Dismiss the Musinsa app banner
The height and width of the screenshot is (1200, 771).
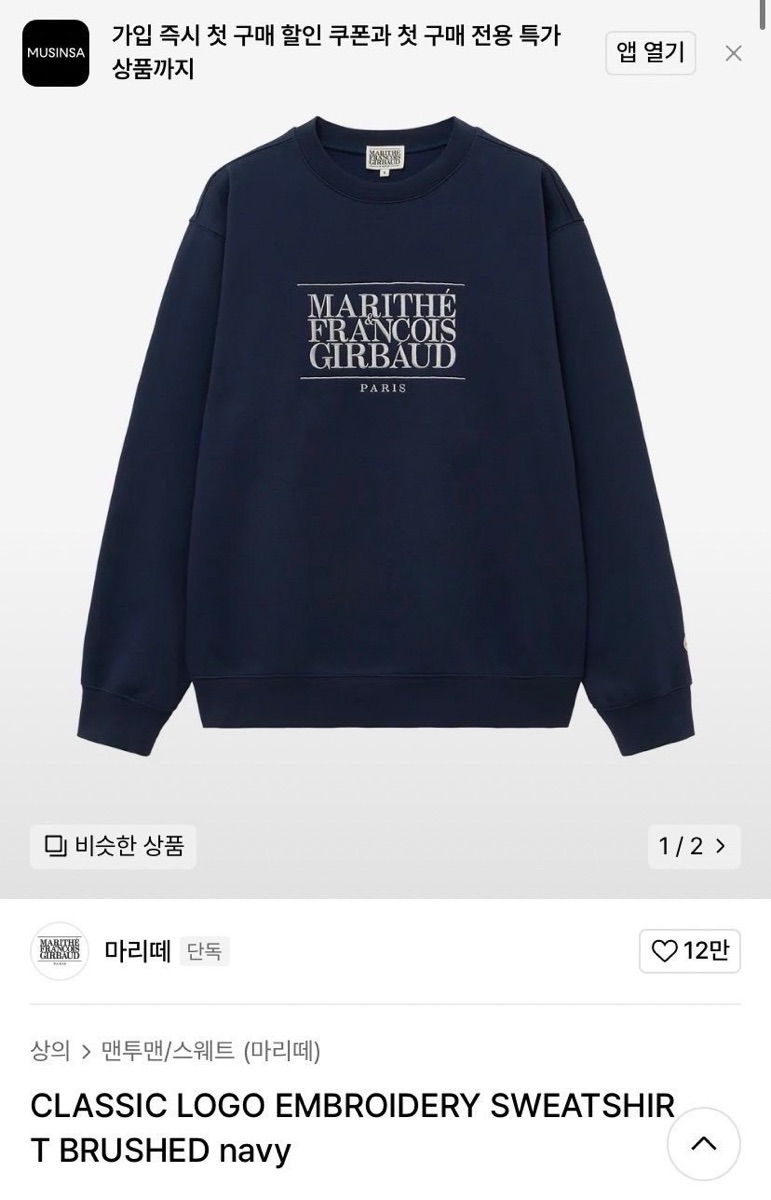point(733,53)
